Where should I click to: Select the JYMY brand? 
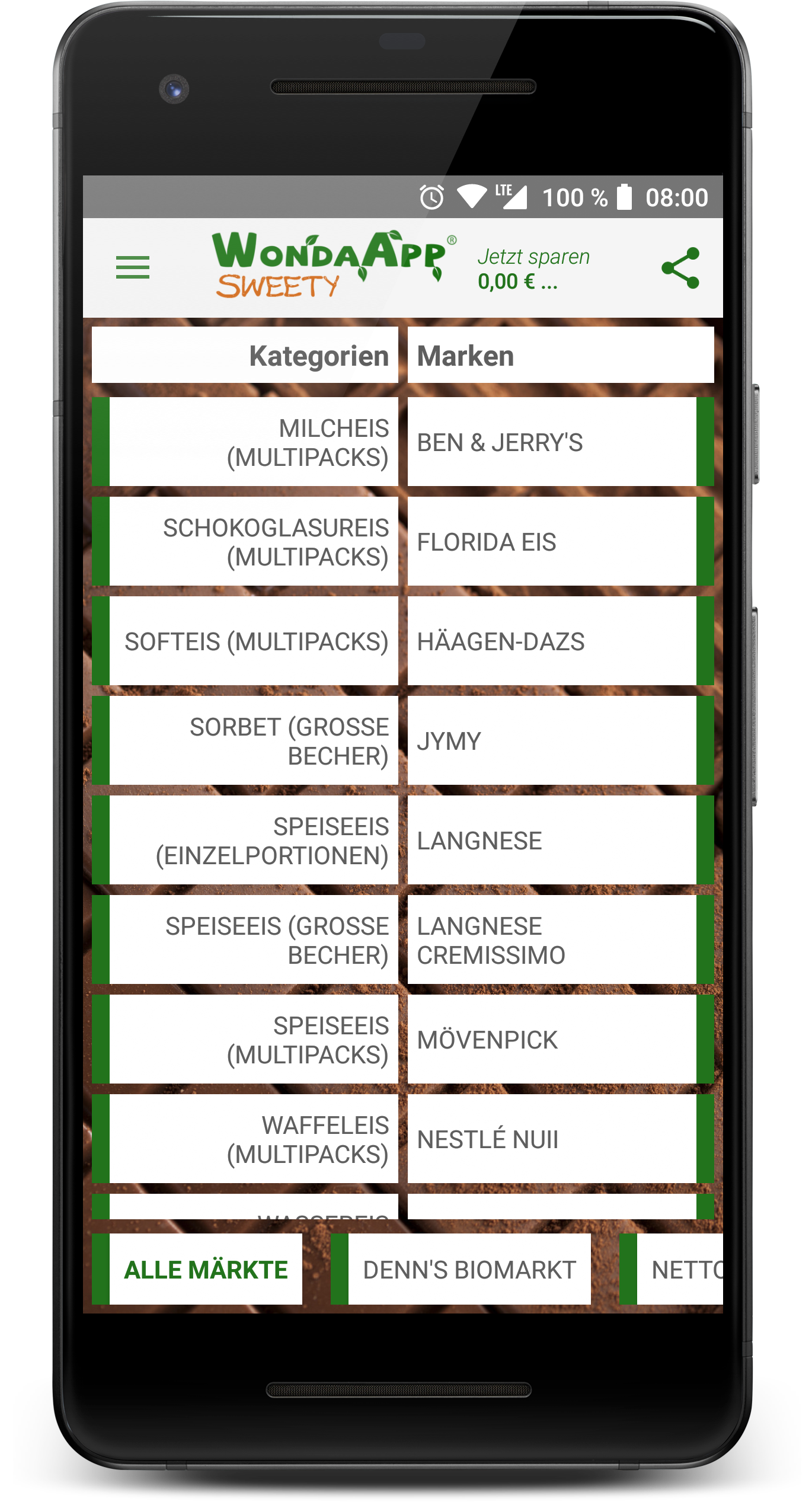561,740
